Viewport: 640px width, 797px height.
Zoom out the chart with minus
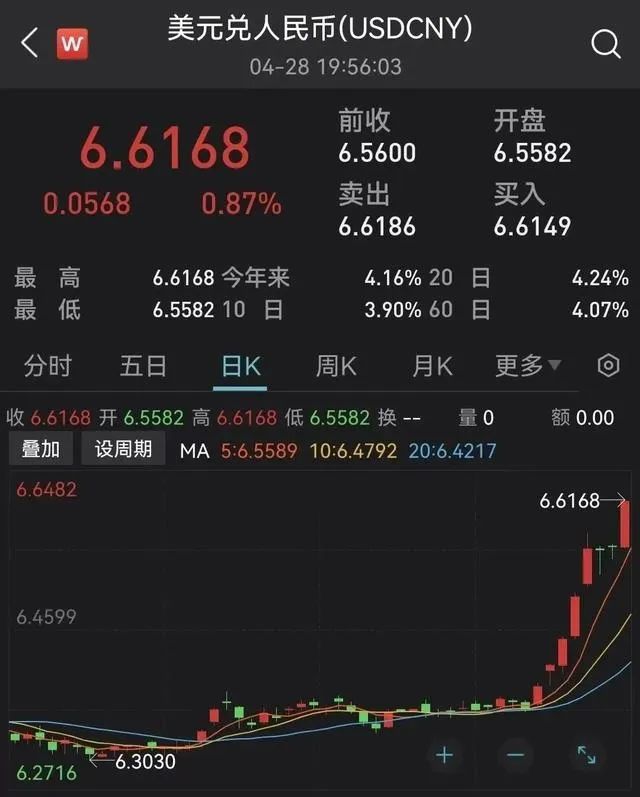click(x=515, y=755)
